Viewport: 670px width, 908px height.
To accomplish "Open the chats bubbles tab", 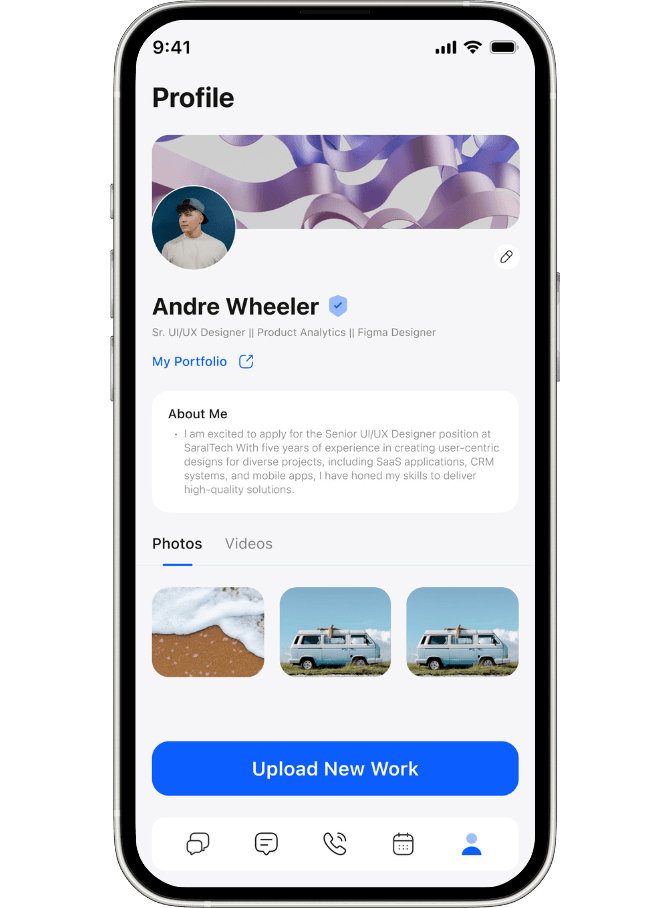I will [x=198, y=844].
